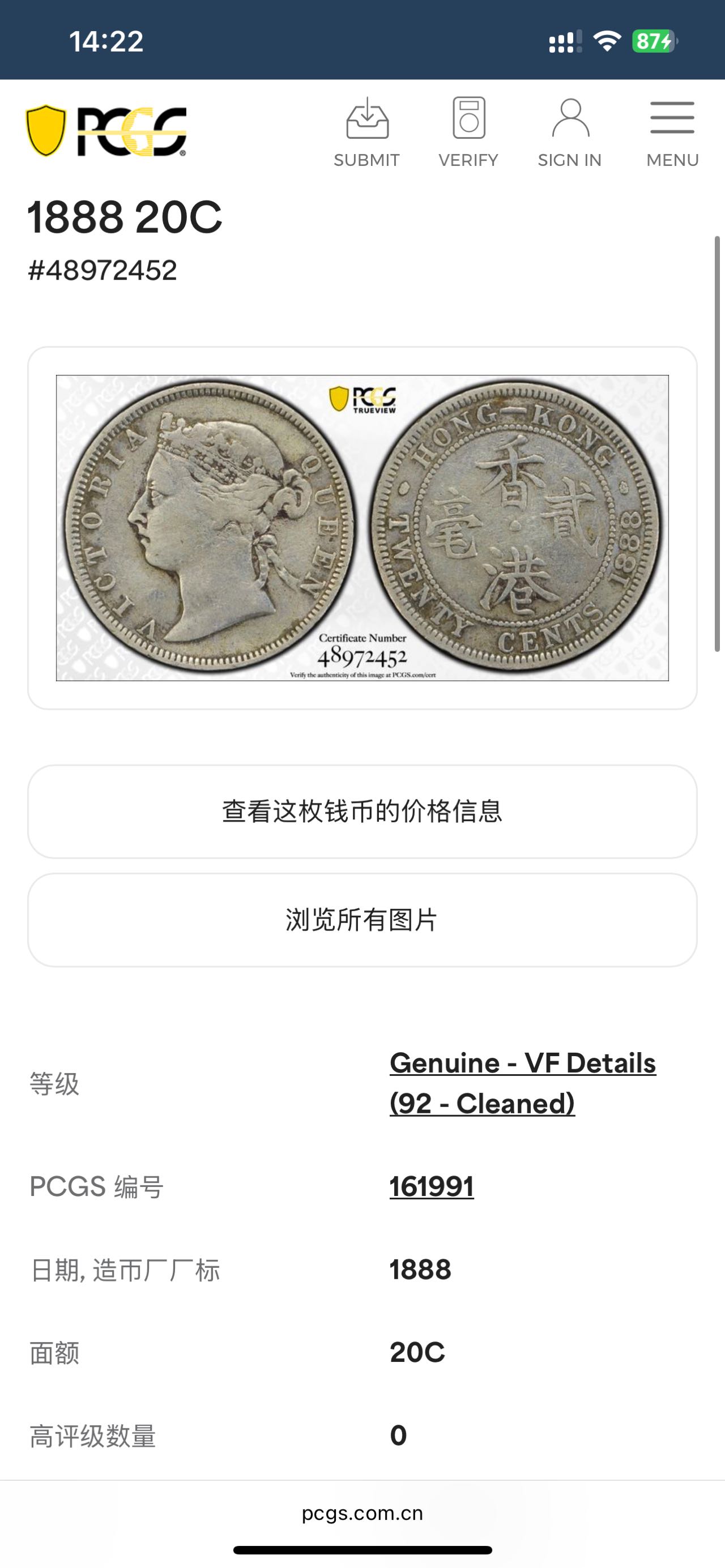Image resolution: width=725 pixels, height=1568 pixels.
Task: Tap Sign In
Action: 569,132
